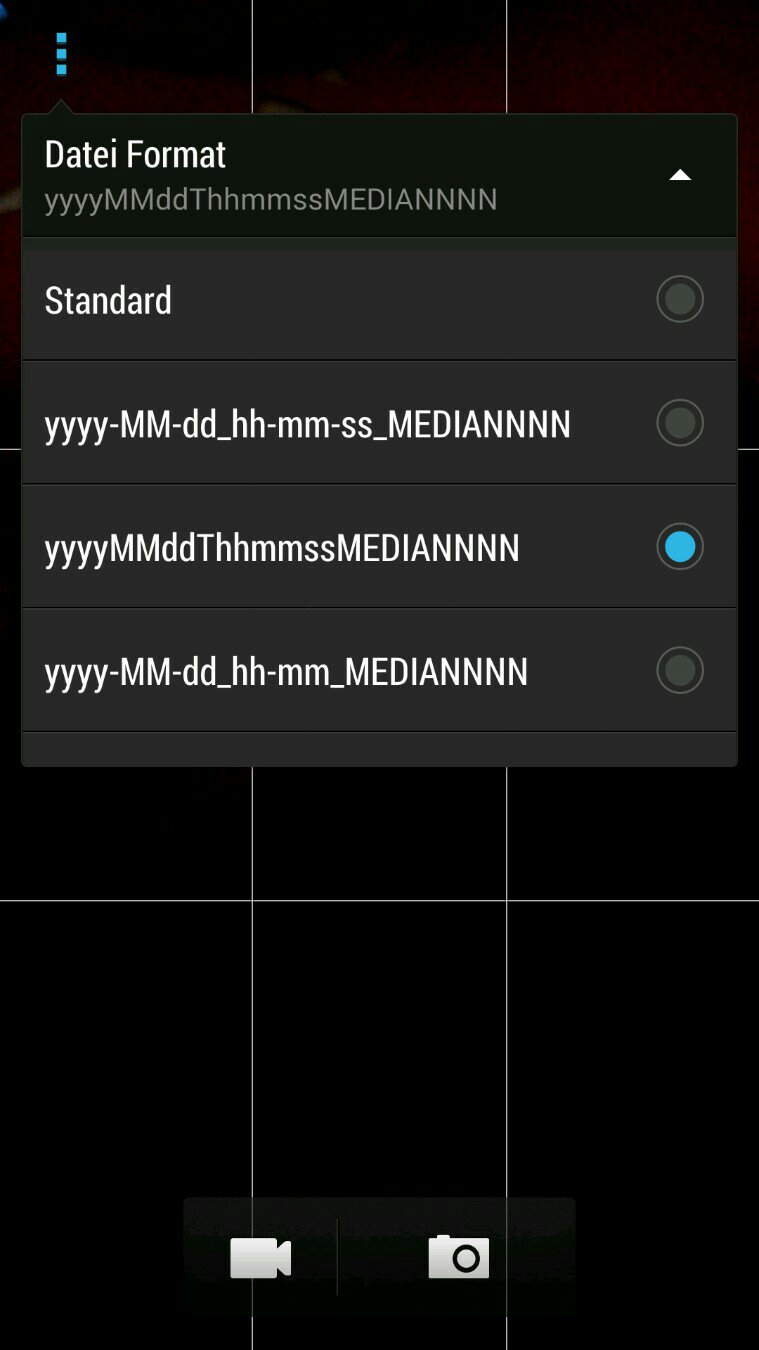
Task: Open the three-dot overflow menu
Action: tap(61, 54)
